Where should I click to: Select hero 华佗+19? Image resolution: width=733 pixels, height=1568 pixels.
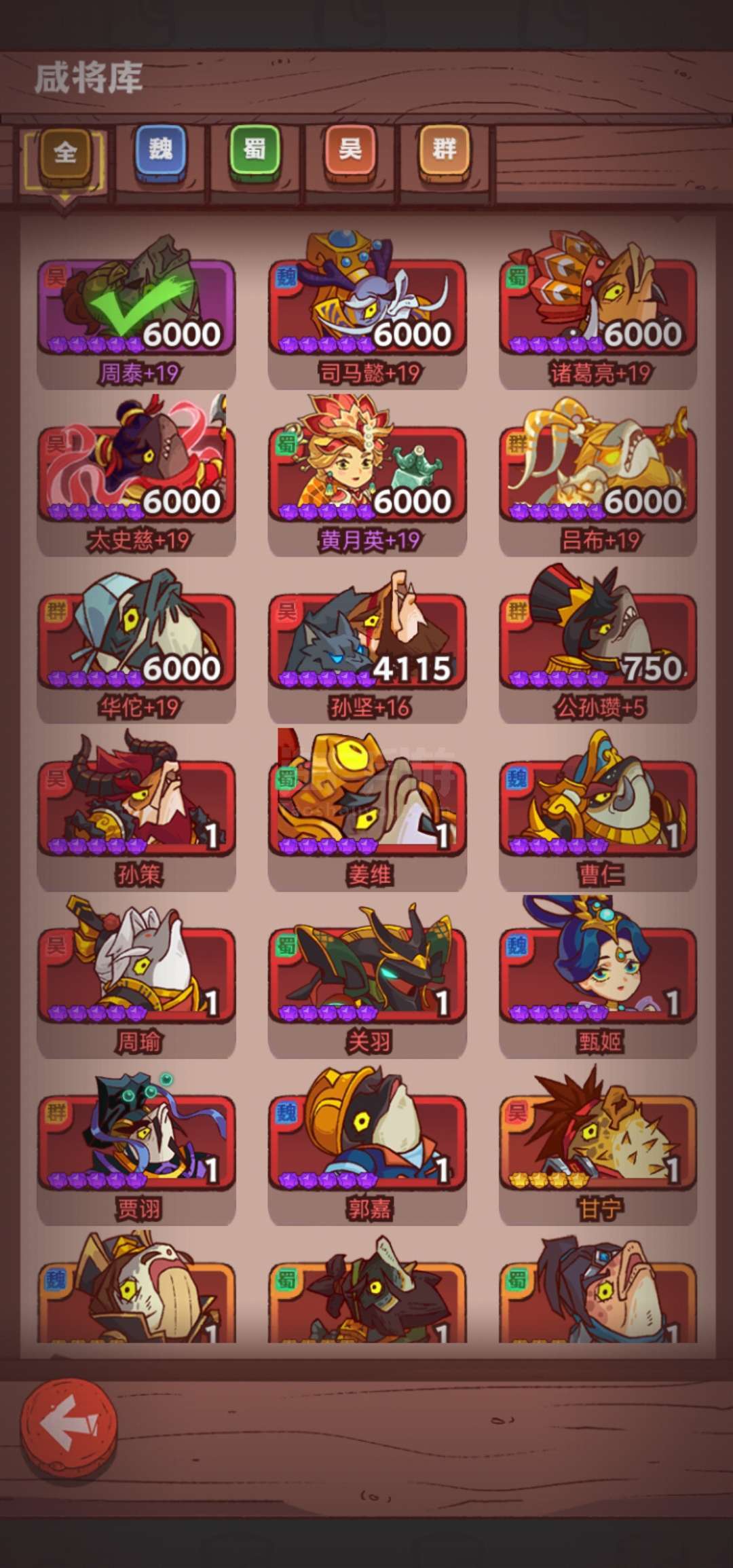pyautogui.click(x=136, y=645)
